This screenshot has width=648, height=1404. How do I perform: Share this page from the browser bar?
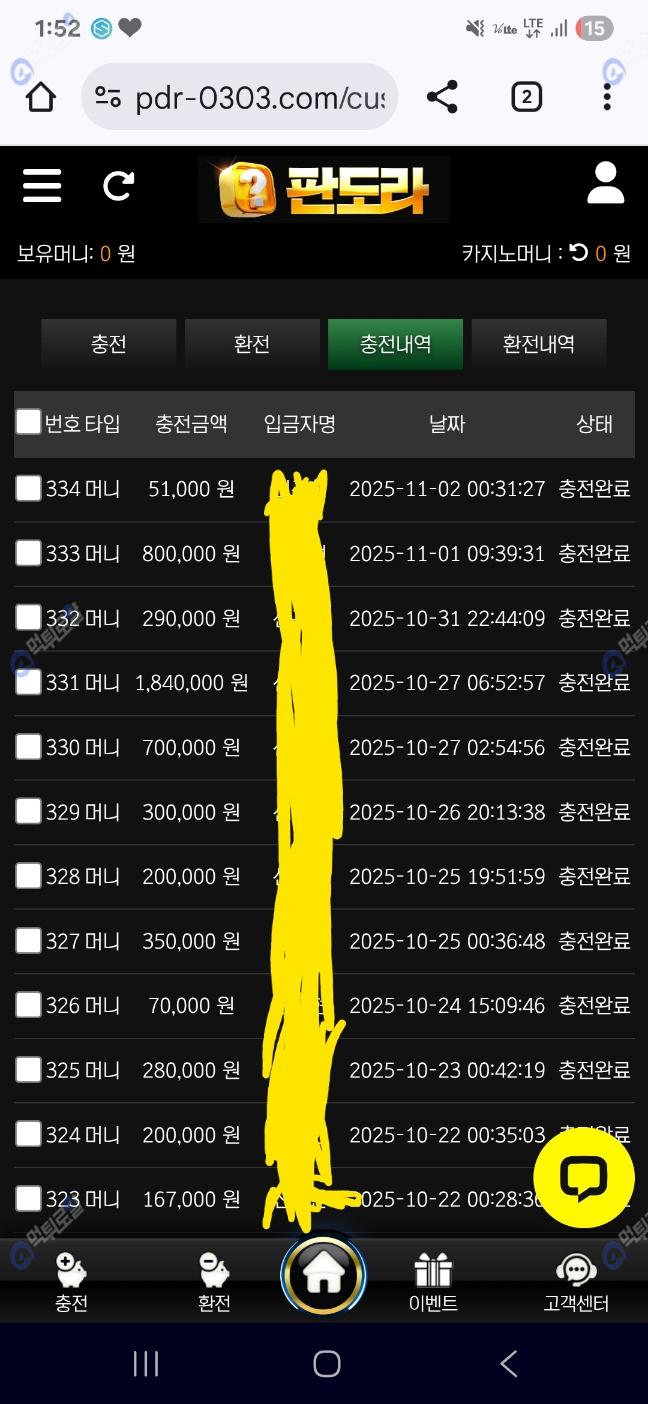(x=442, y=97)
